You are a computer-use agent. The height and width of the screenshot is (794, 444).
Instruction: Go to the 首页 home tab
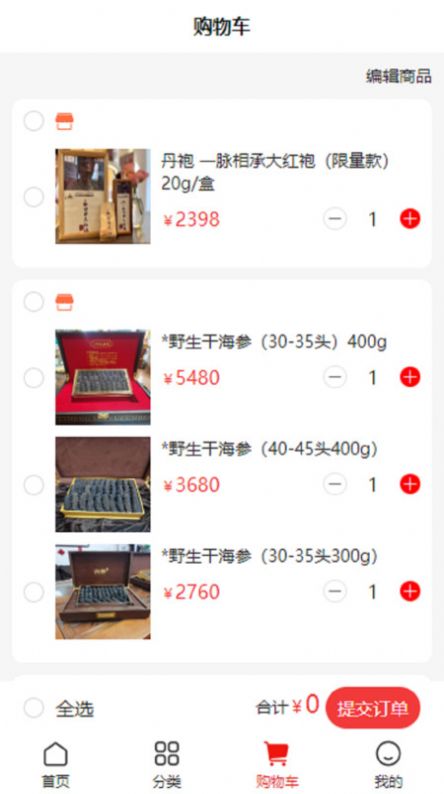tap(55, 765)
